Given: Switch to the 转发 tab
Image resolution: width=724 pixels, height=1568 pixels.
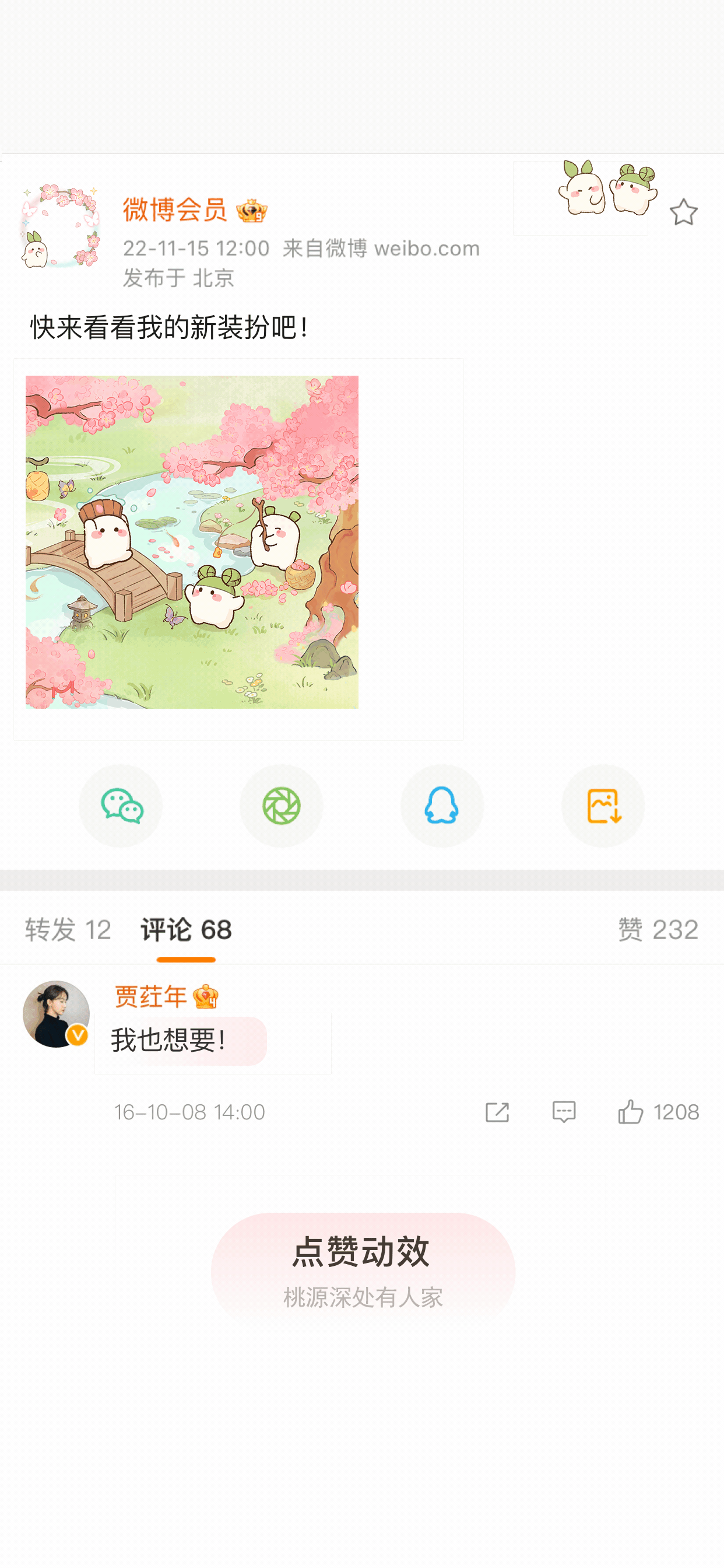Looking at the screenshot, I should pos(67,929).
